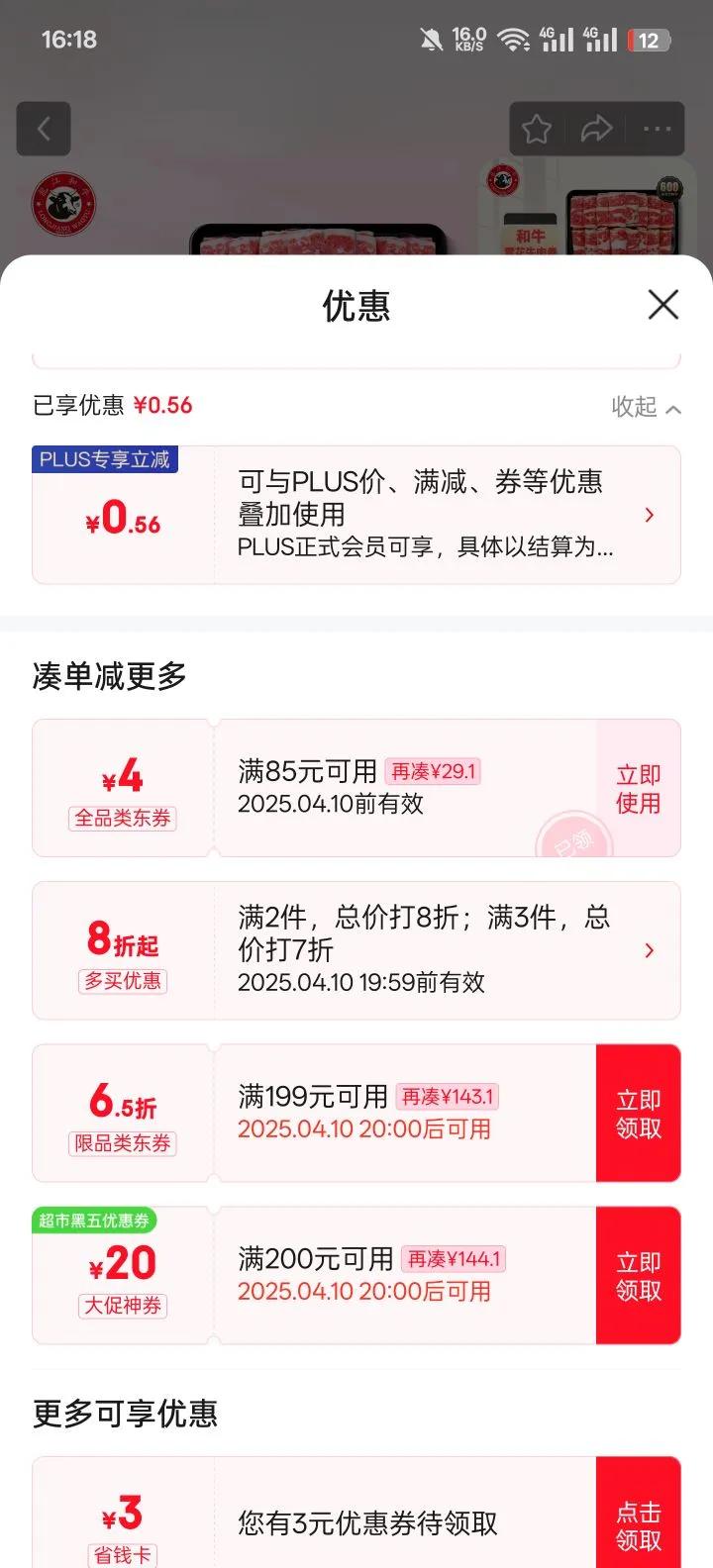The height and width of the screenshot is (1568, 713).
Task: Open the 多买优惠 8折 discount details
Action: point(649,949)
